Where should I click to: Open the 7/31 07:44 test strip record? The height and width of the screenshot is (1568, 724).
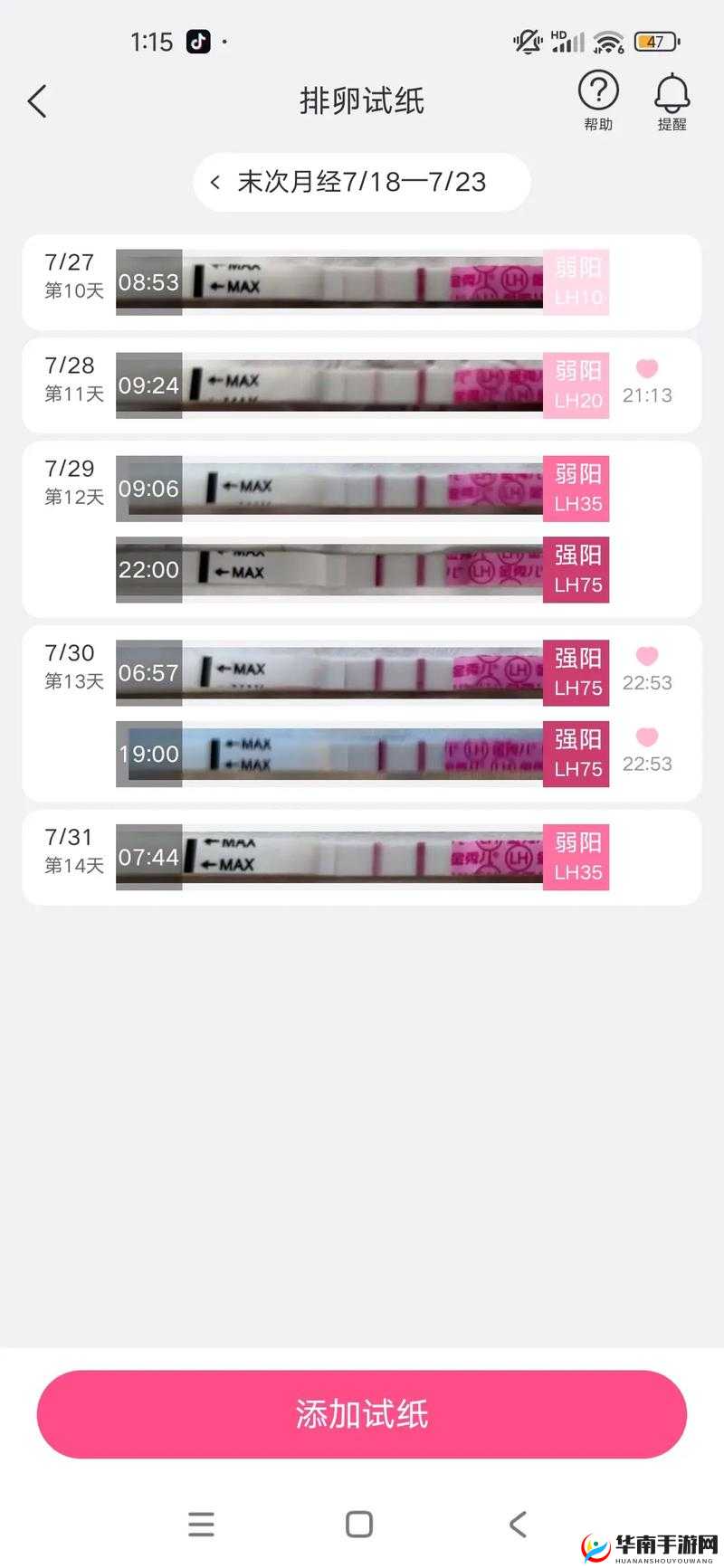click(x=362, y=858)
